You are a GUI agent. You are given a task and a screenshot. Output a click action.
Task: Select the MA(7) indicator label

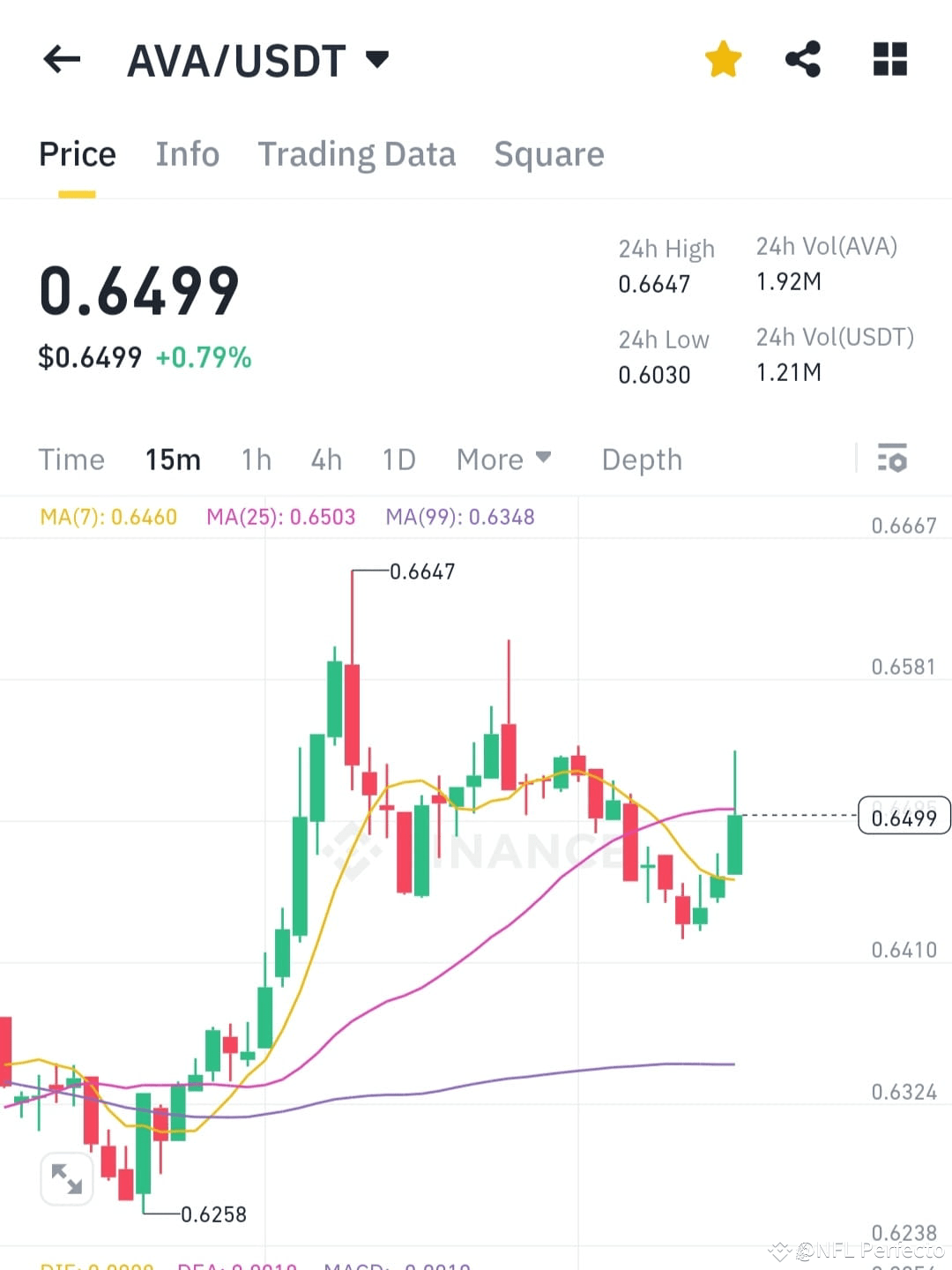click(x=106, y=518)
